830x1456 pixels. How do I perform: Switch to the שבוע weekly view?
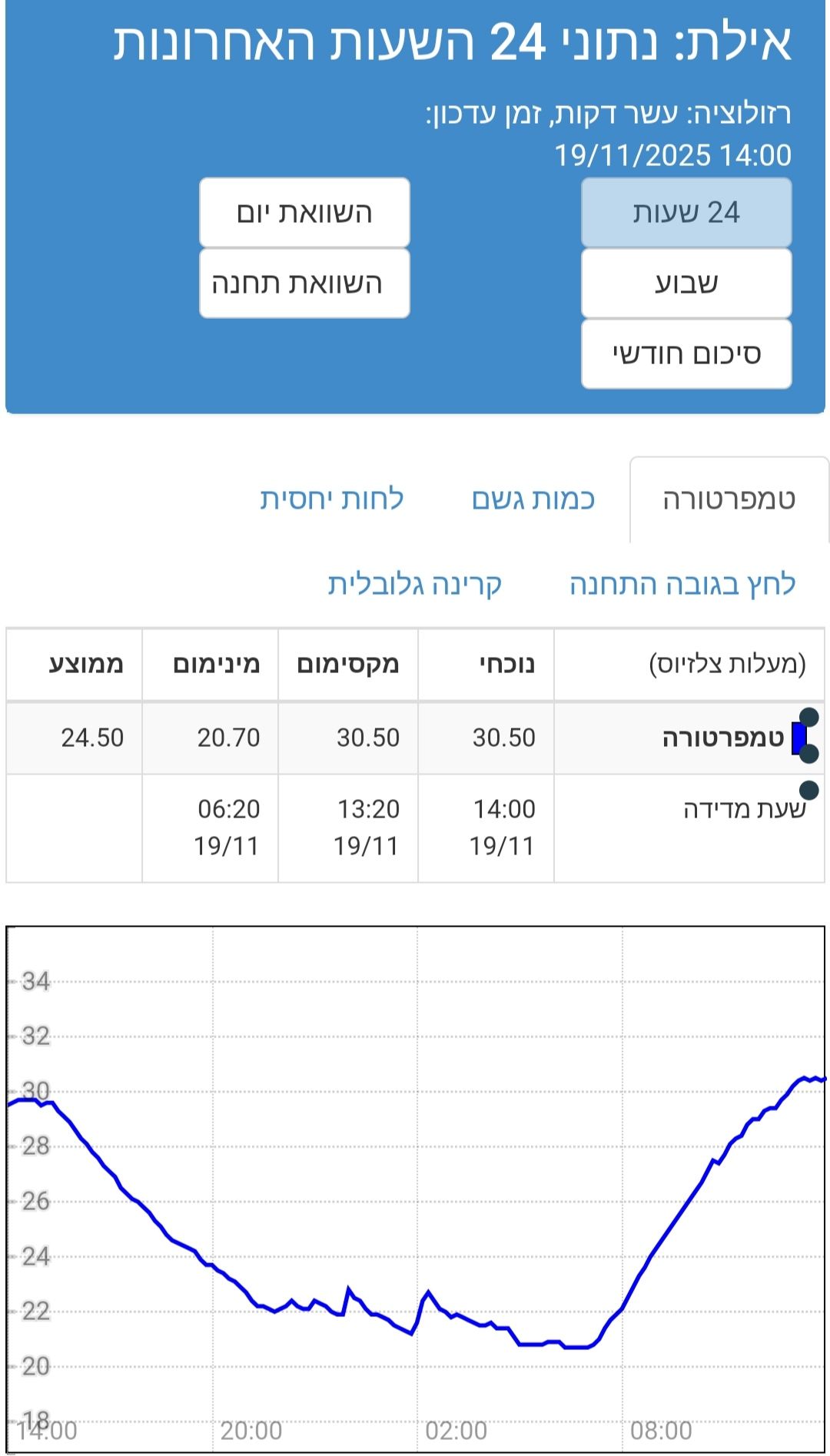coord(686,284)
